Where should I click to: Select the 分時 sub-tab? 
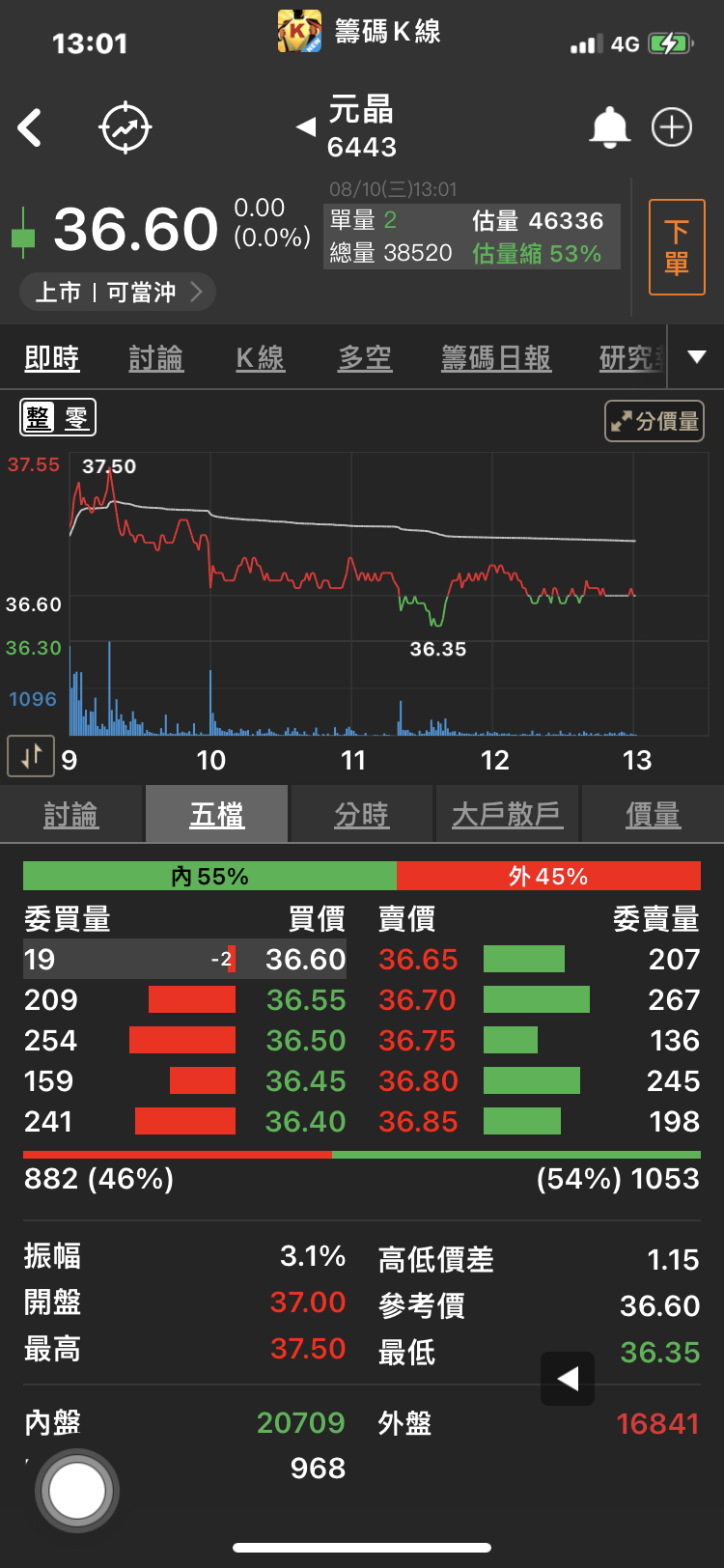point(362,815)
